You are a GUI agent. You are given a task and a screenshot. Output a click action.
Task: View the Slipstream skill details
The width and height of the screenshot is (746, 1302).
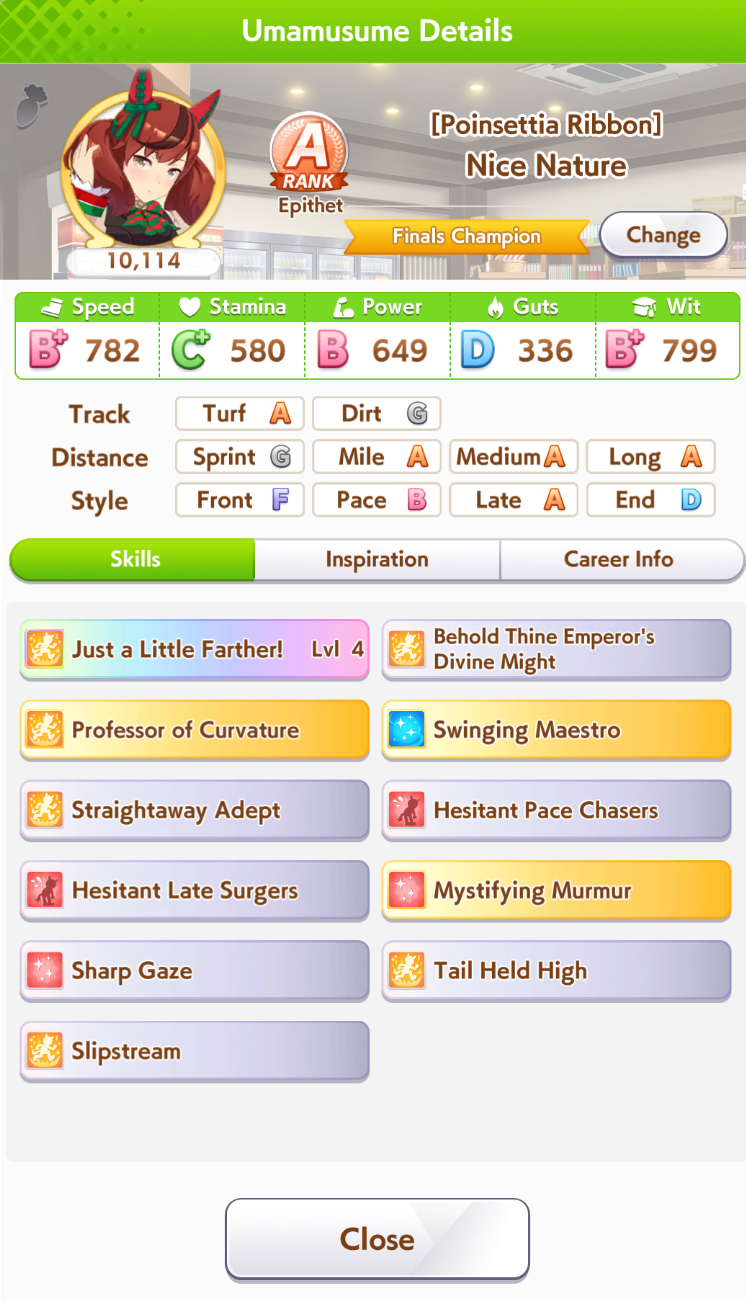(195, 1051)
